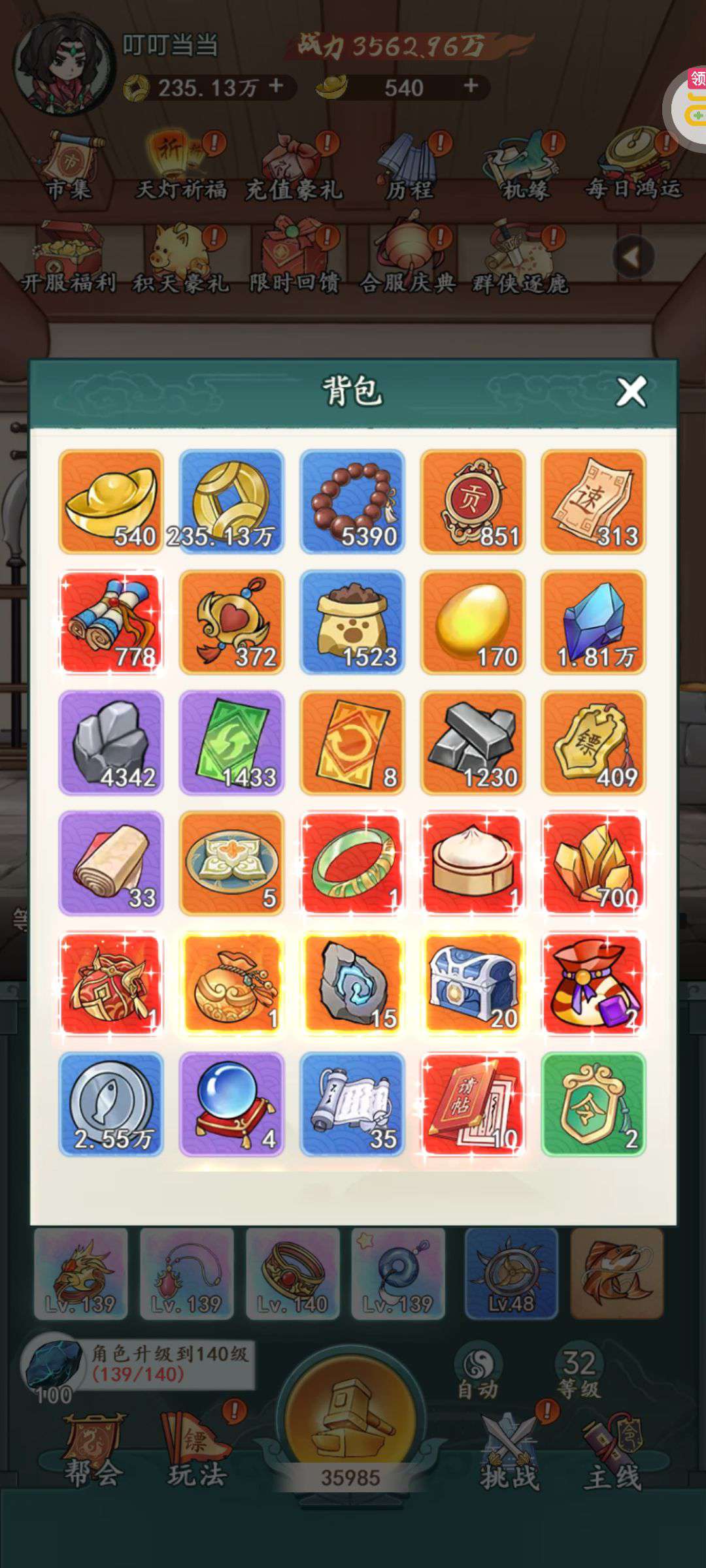Viewport: 706px width, 1568px height.
Task: Open the gold crystal cluster item showing 700
Action: click(594, 863)
